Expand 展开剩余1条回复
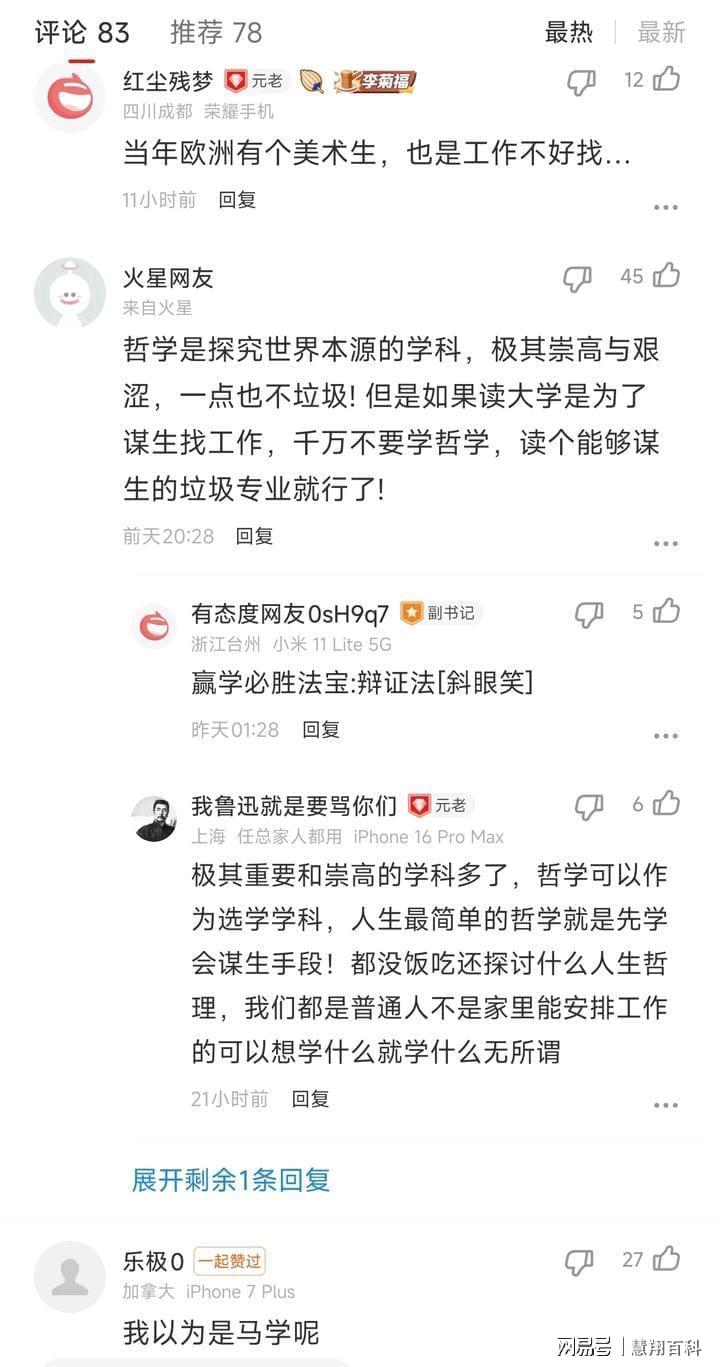This screenshot has height=1367, width=720. click(x=231, y=1180)
